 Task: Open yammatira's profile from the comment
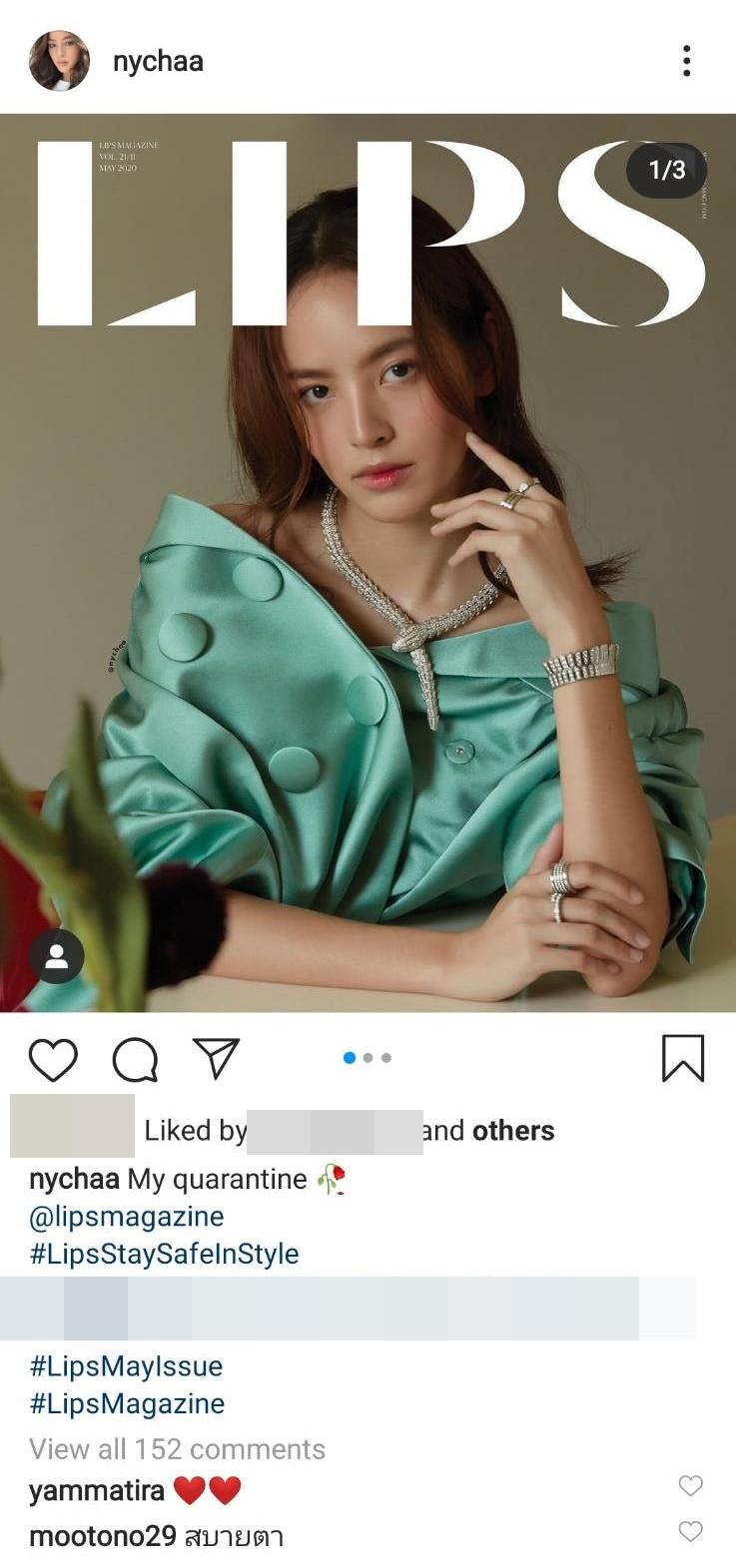[96, 1491]
